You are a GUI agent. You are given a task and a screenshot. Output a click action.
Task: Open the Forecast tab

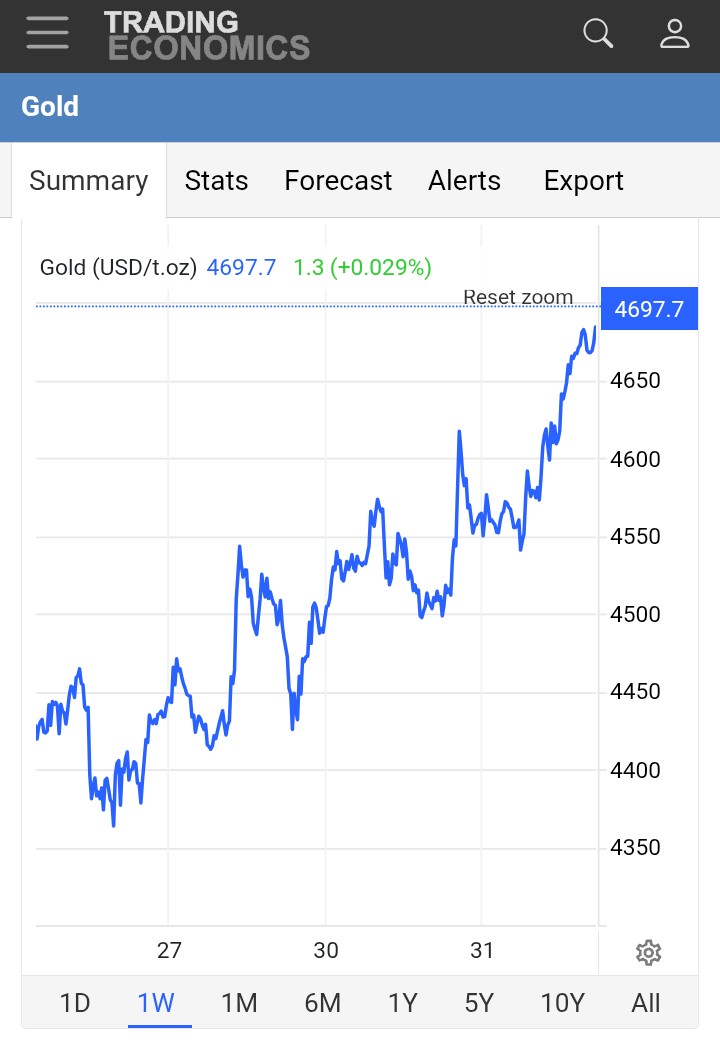click(338, 181)
